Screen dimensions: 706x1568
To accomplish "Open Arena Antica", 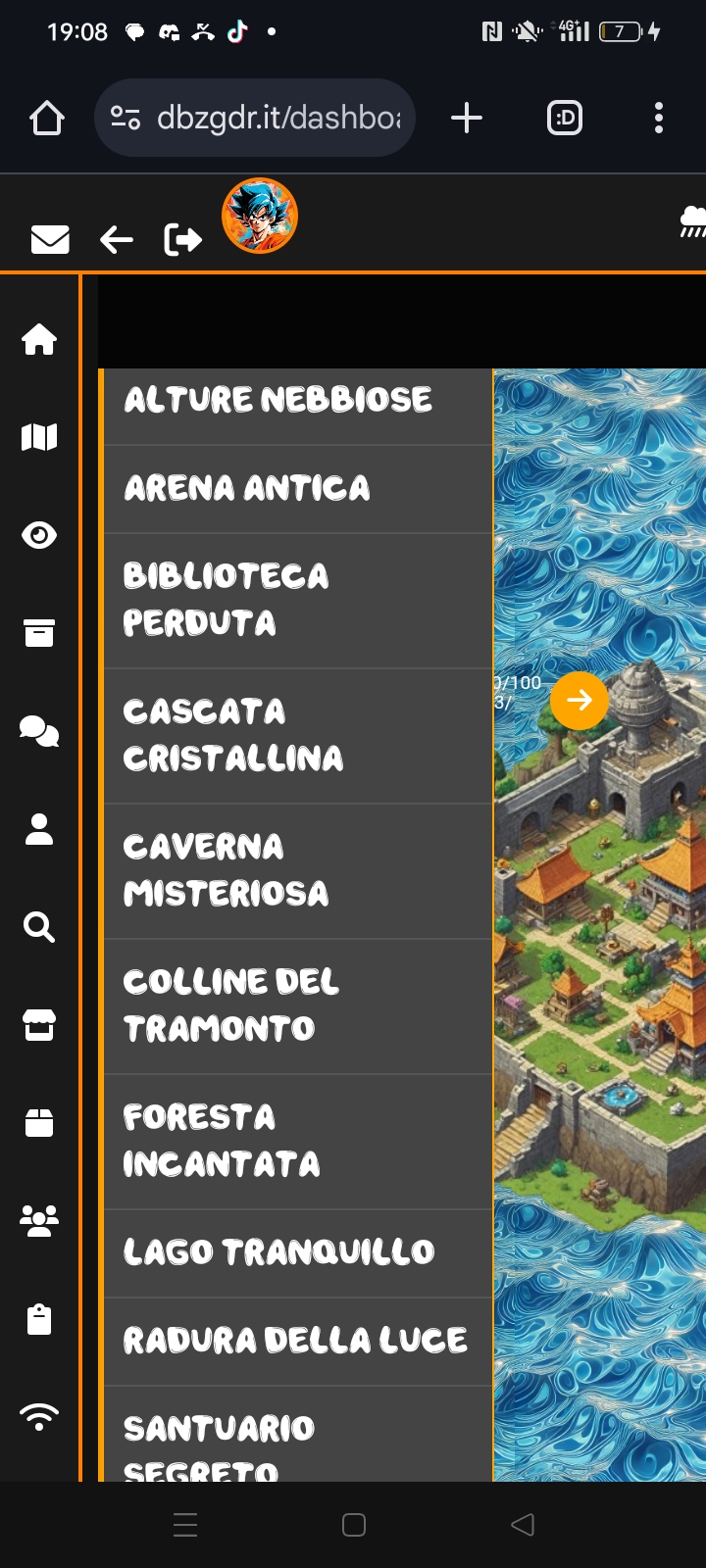I will click(247, 488).
